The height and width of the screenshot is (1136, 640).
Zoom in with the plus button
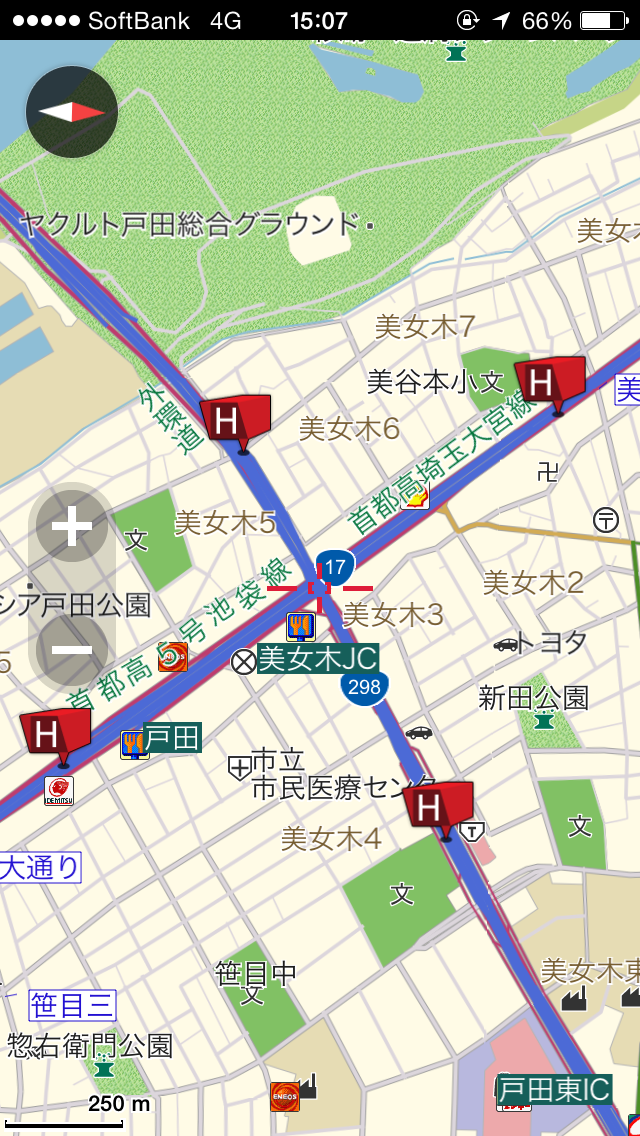[72, 527]
